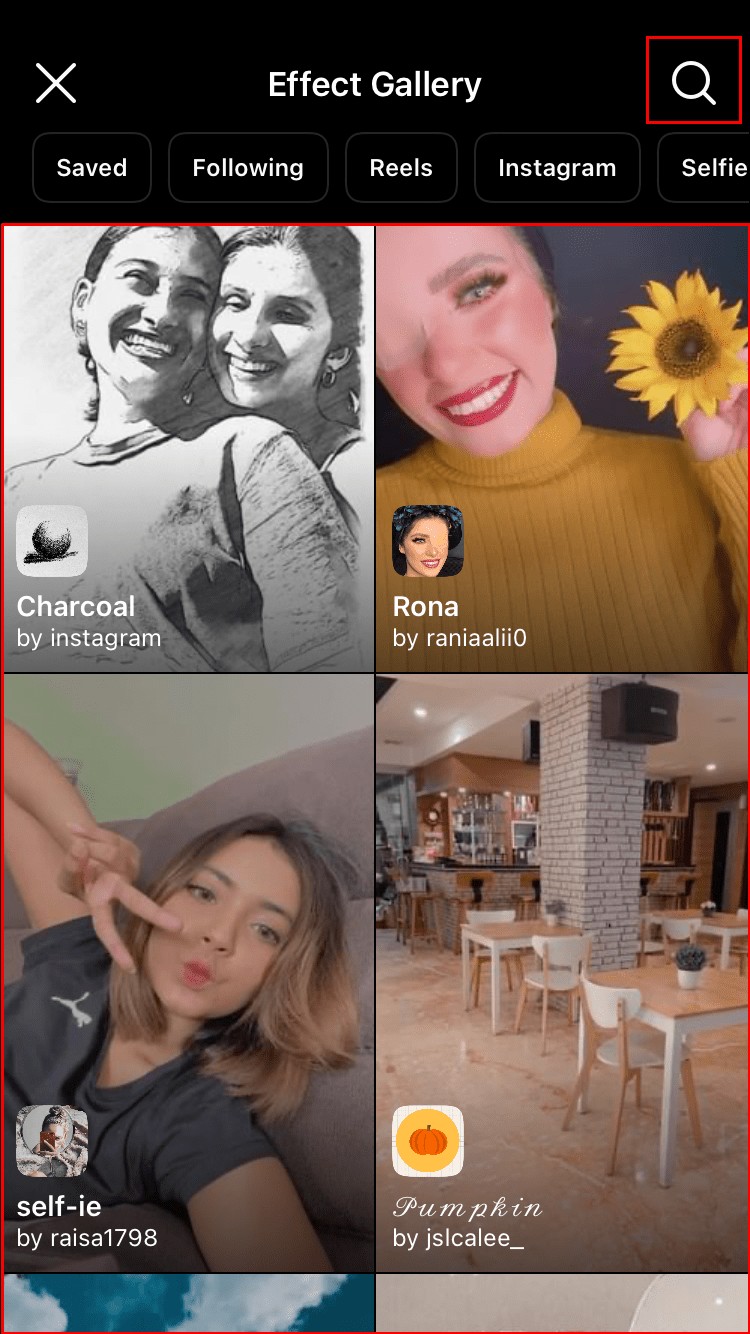
Task: Open the search icon
Action: coord(693,83)
